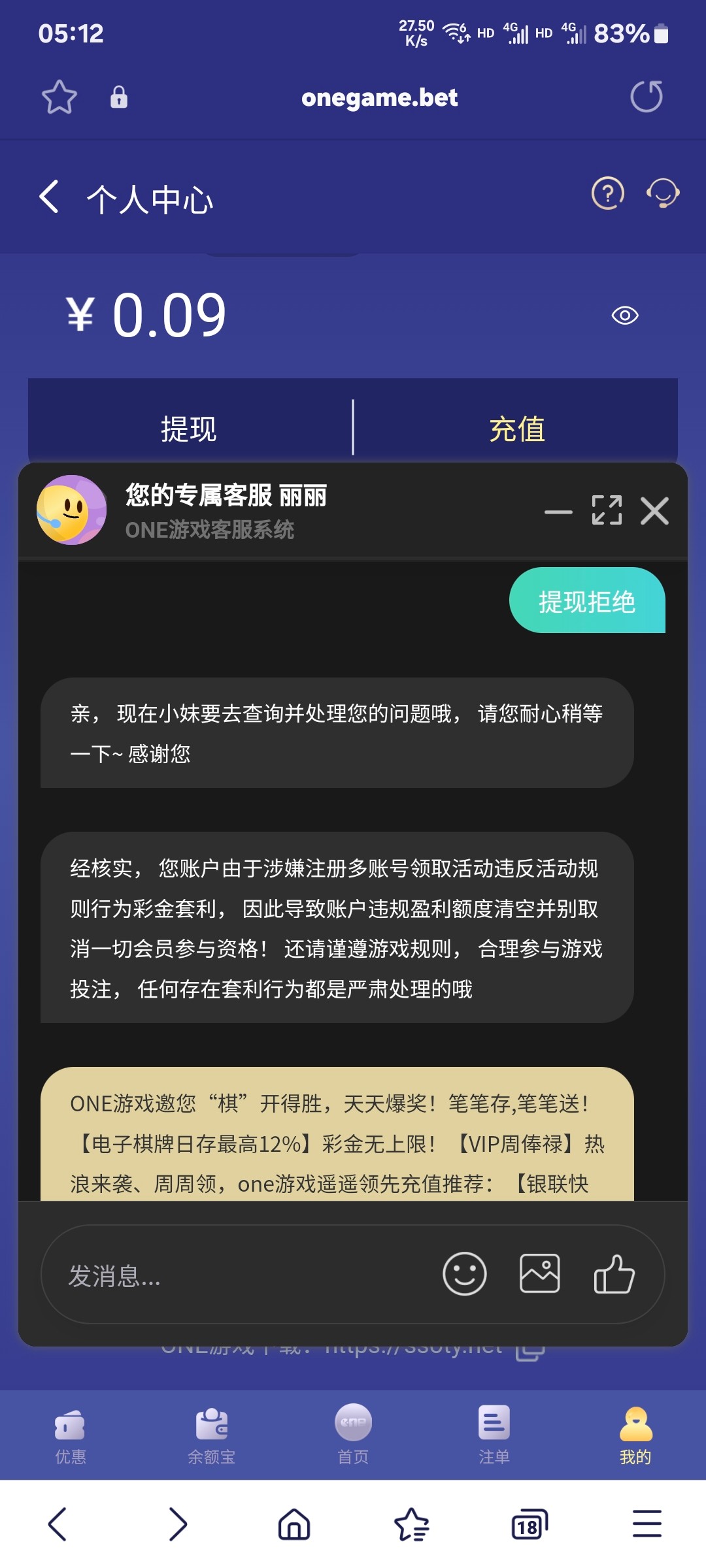Attach an image to the chat
Image resolution: width=706 pixels, height=1568 pixels.
(x=539, y=1273)
